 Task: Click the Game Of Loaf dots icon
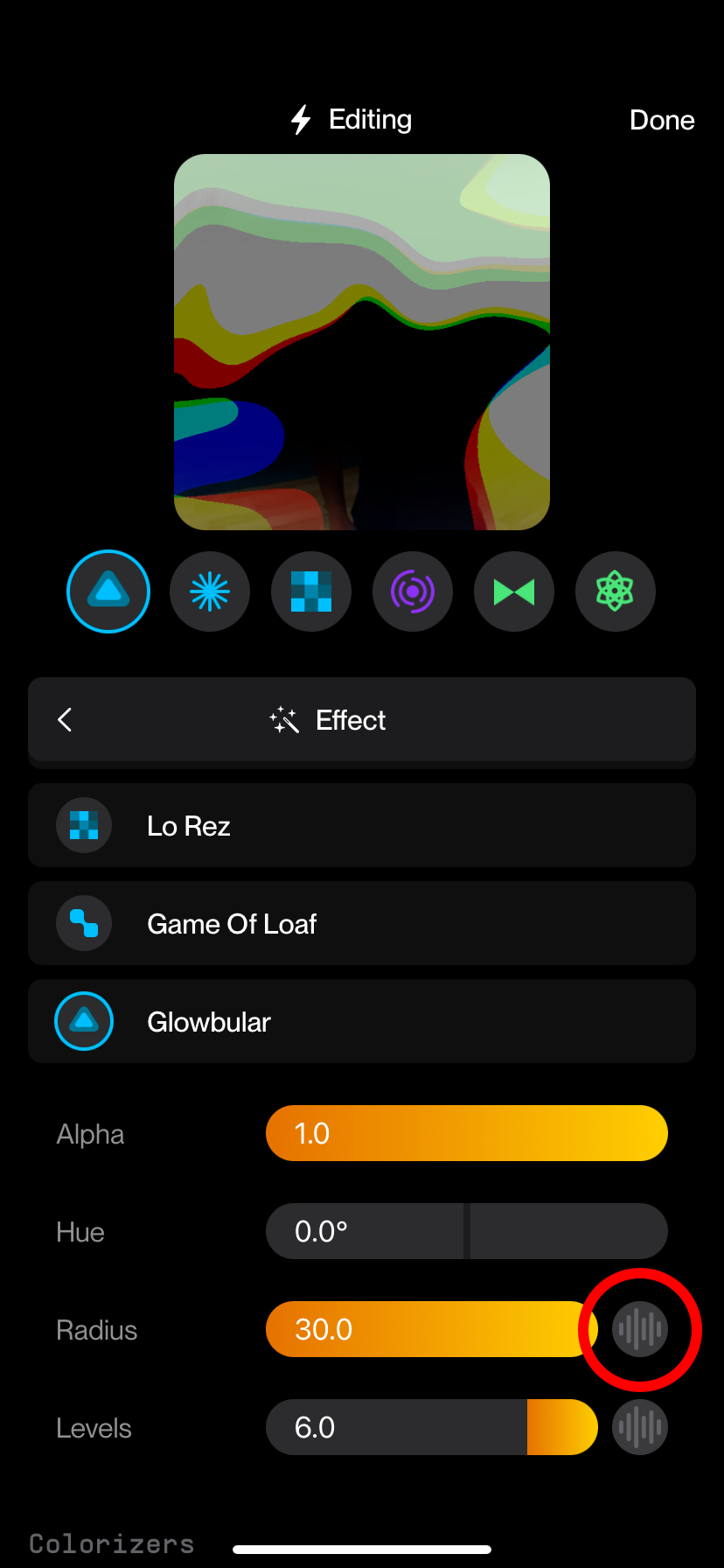84,922
